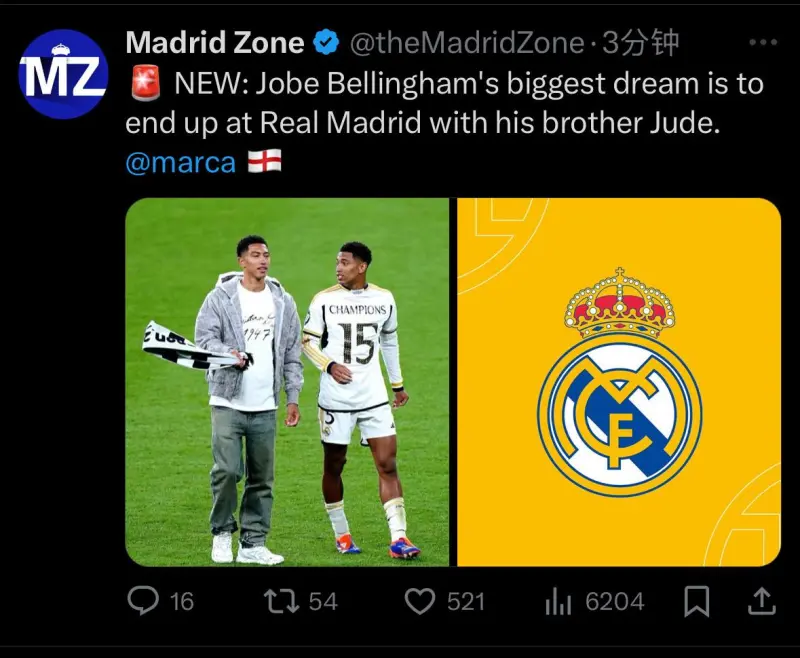Open the yellow crest image
Image resolution: width=800 pixels, height=658 pixels.
click(619, 382)
